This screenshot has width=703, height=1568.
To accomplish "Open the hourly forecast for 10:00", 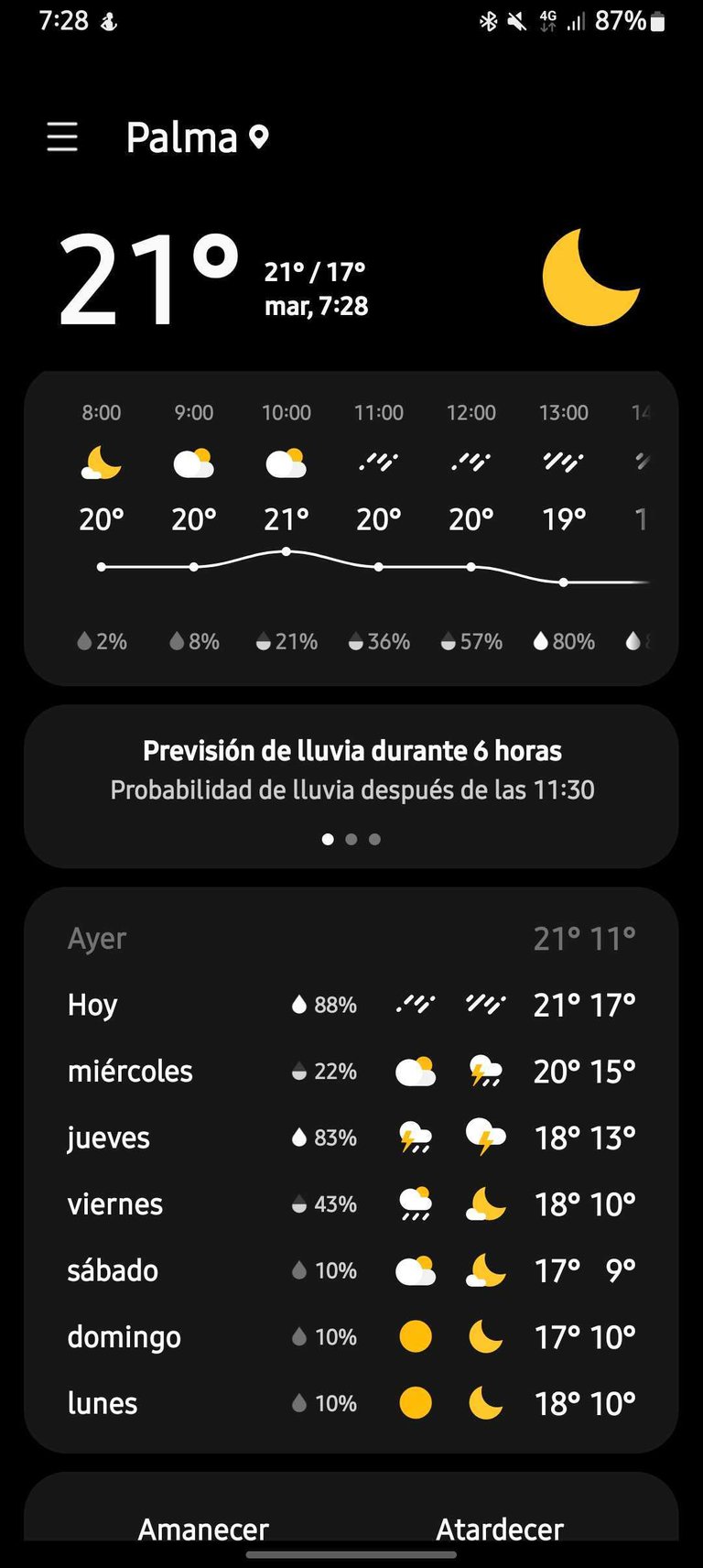I will pos(287,527).
